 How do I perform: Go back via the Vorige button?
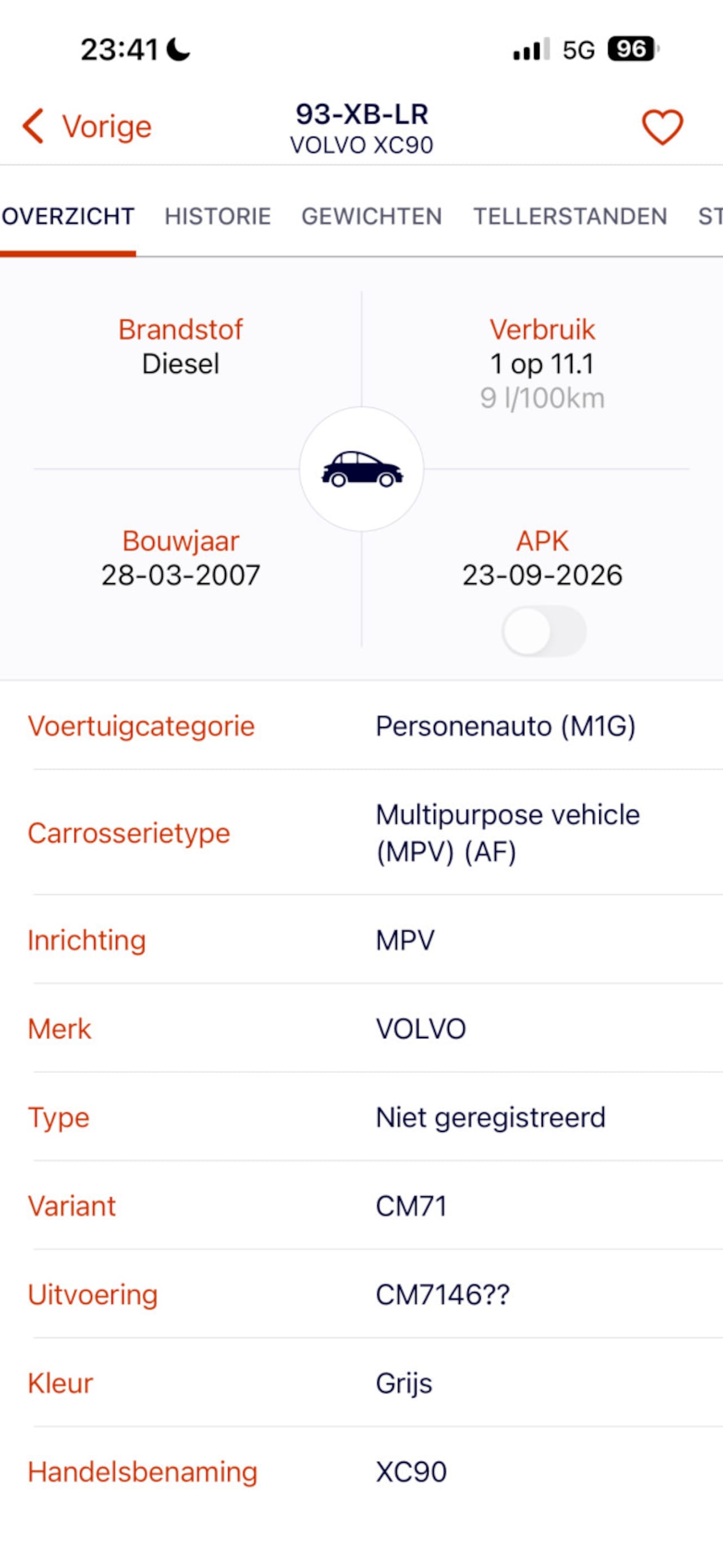tap(87, 127)
